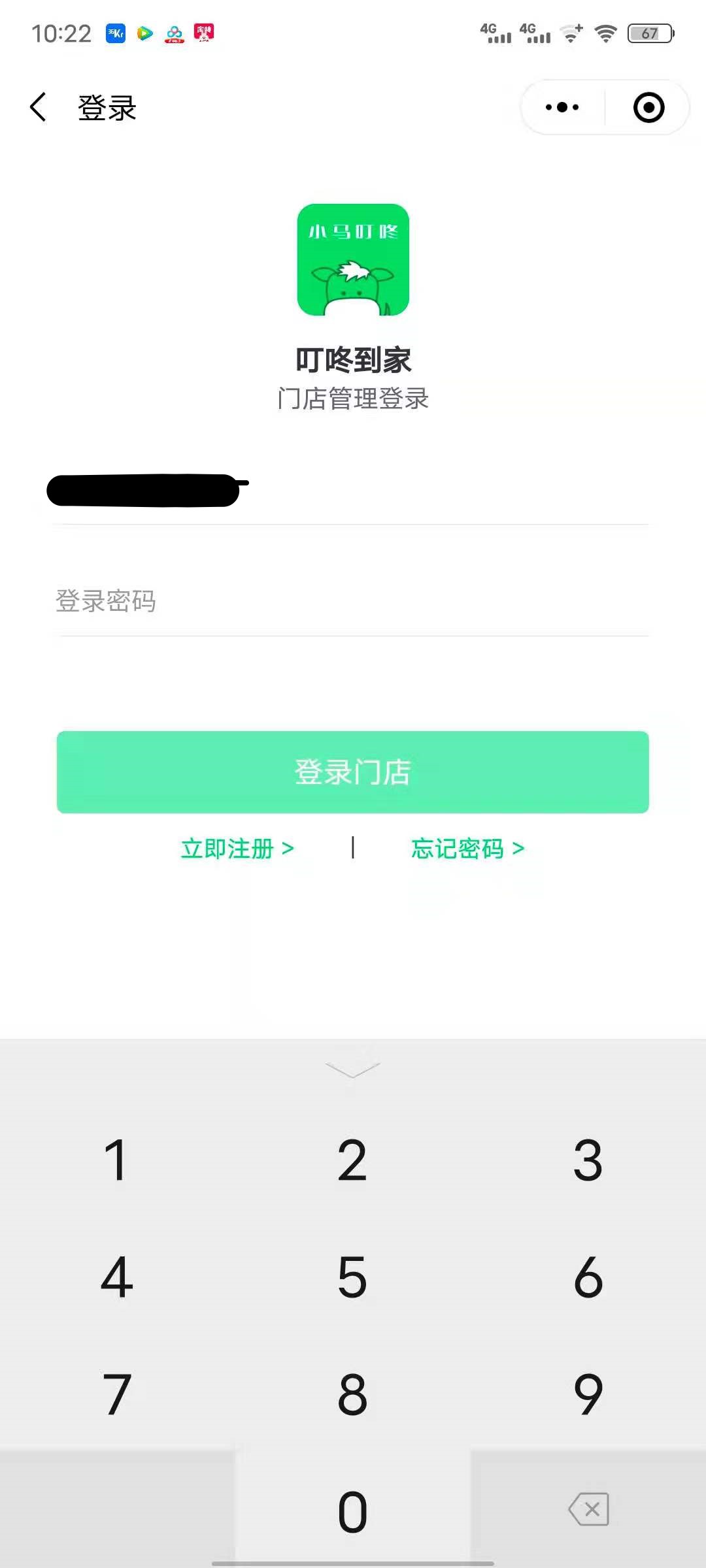Tap the 36Kr icon in the status bar

coord(115,33)
